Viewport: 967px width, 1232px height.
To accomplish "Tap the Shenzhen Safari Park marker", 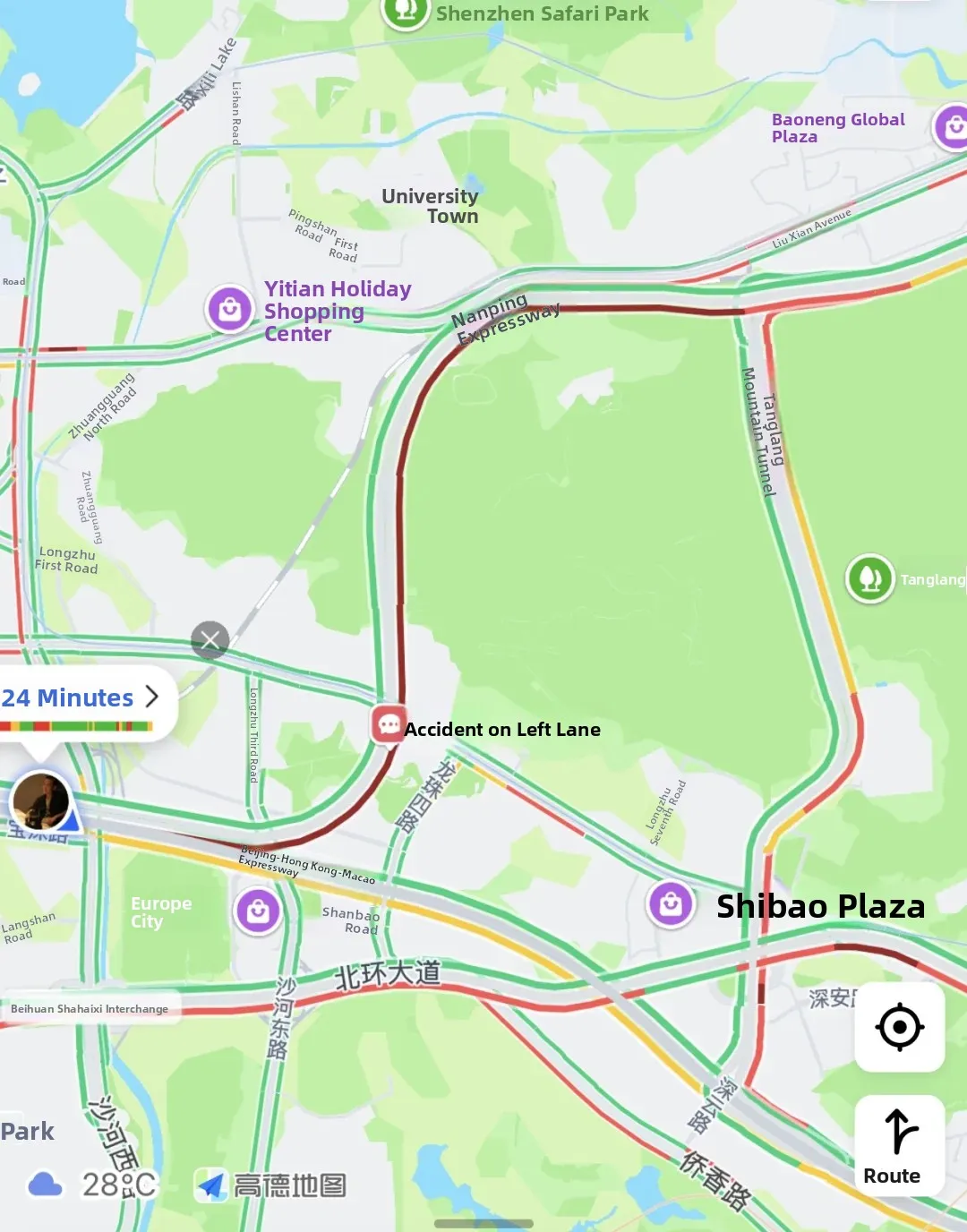I will (x=406, y=12).
